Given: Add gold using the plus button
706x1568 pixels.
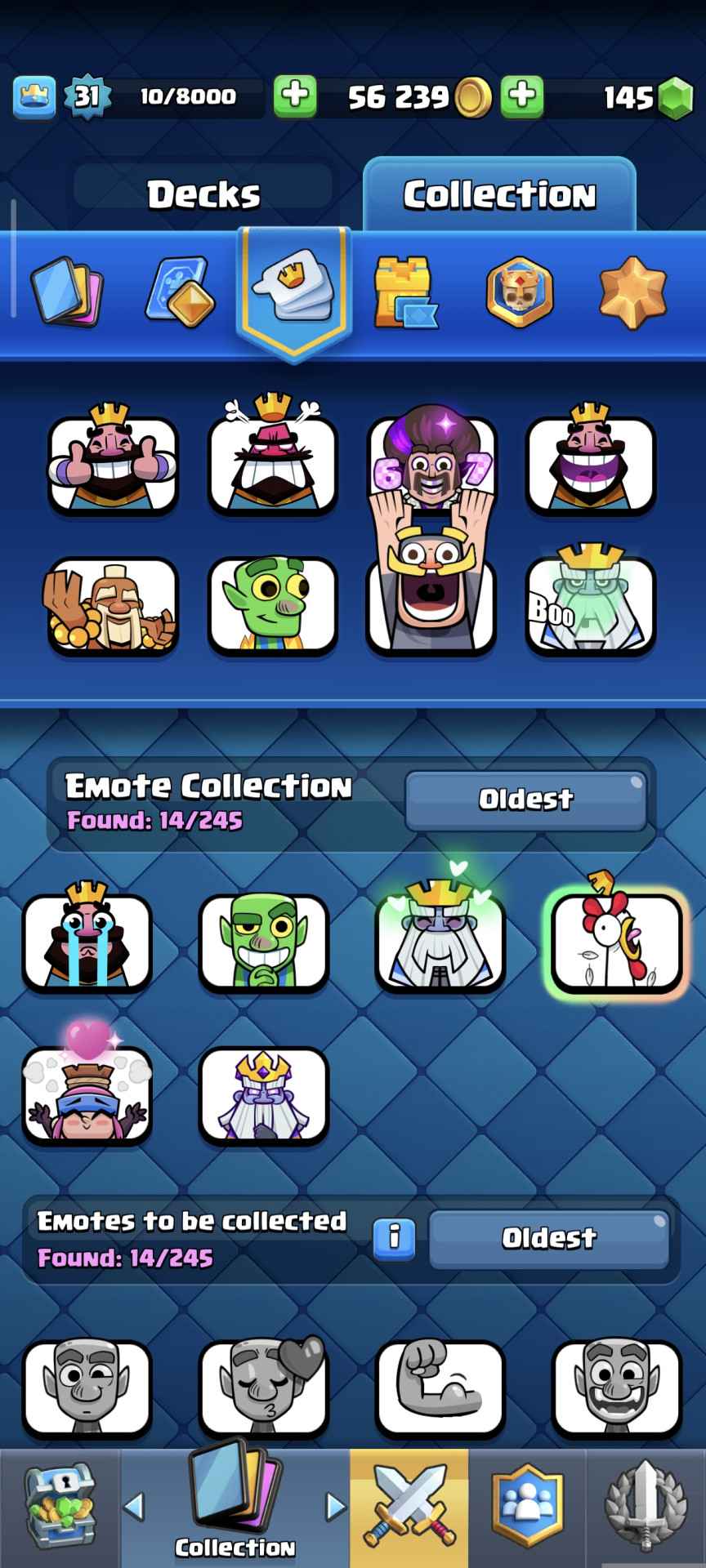Looking at the screenshot, I should [522, 96].
